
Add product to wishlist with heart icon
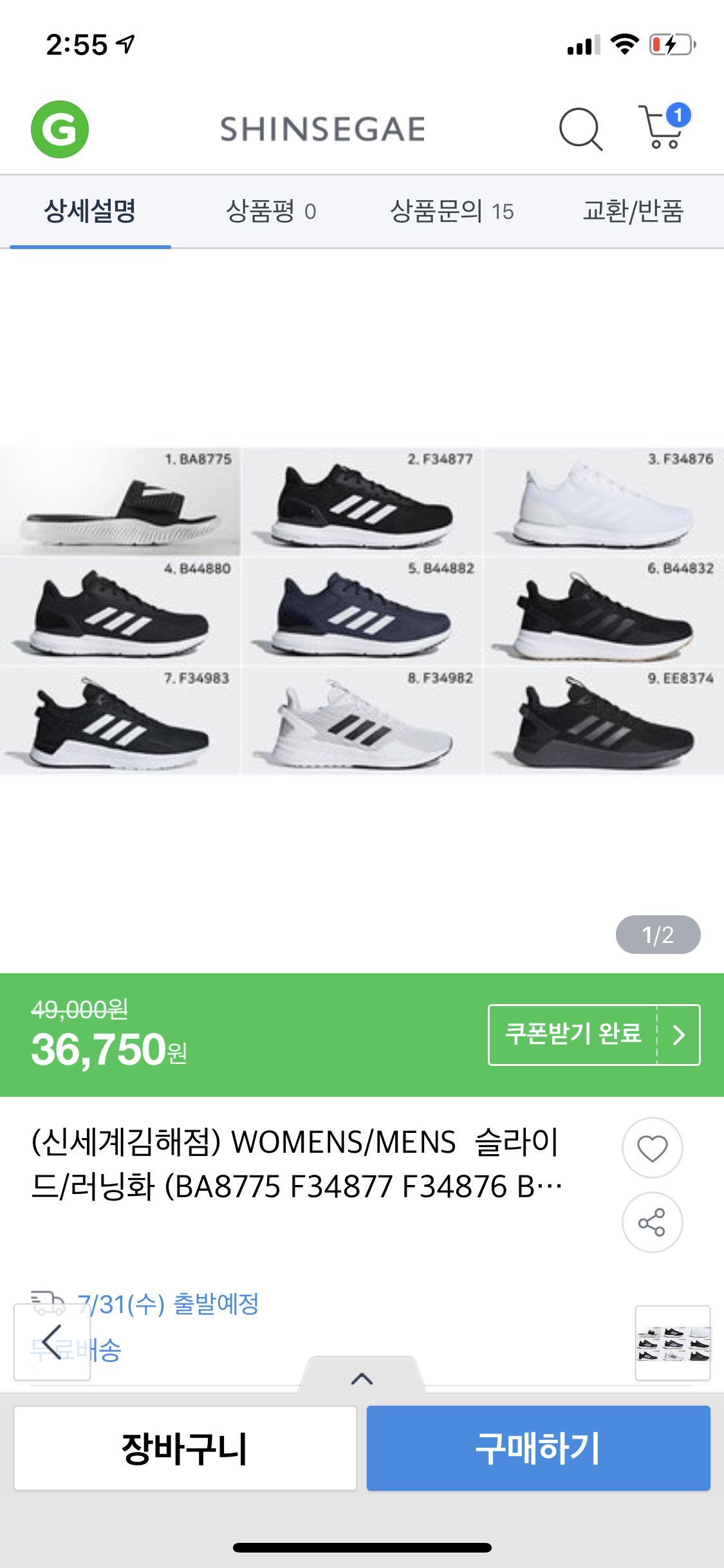[652, 1148]
